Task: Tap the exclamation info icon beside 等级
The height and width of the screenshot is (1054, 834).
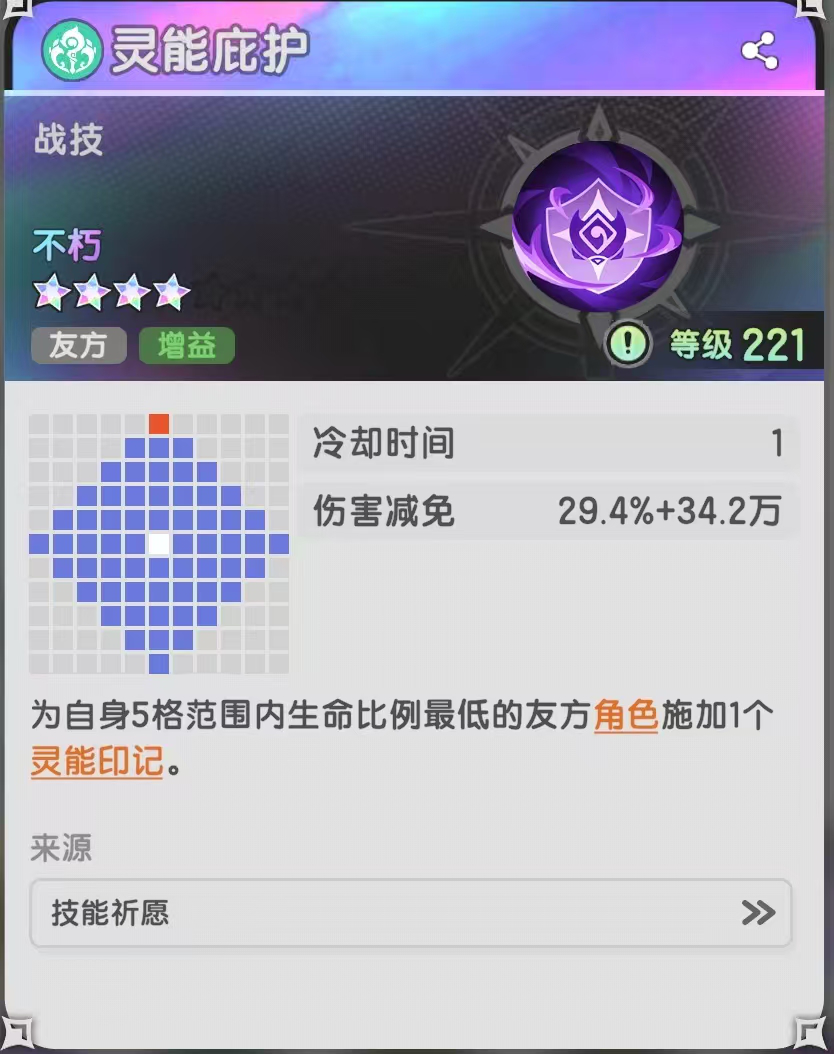Action: [629, 345]
